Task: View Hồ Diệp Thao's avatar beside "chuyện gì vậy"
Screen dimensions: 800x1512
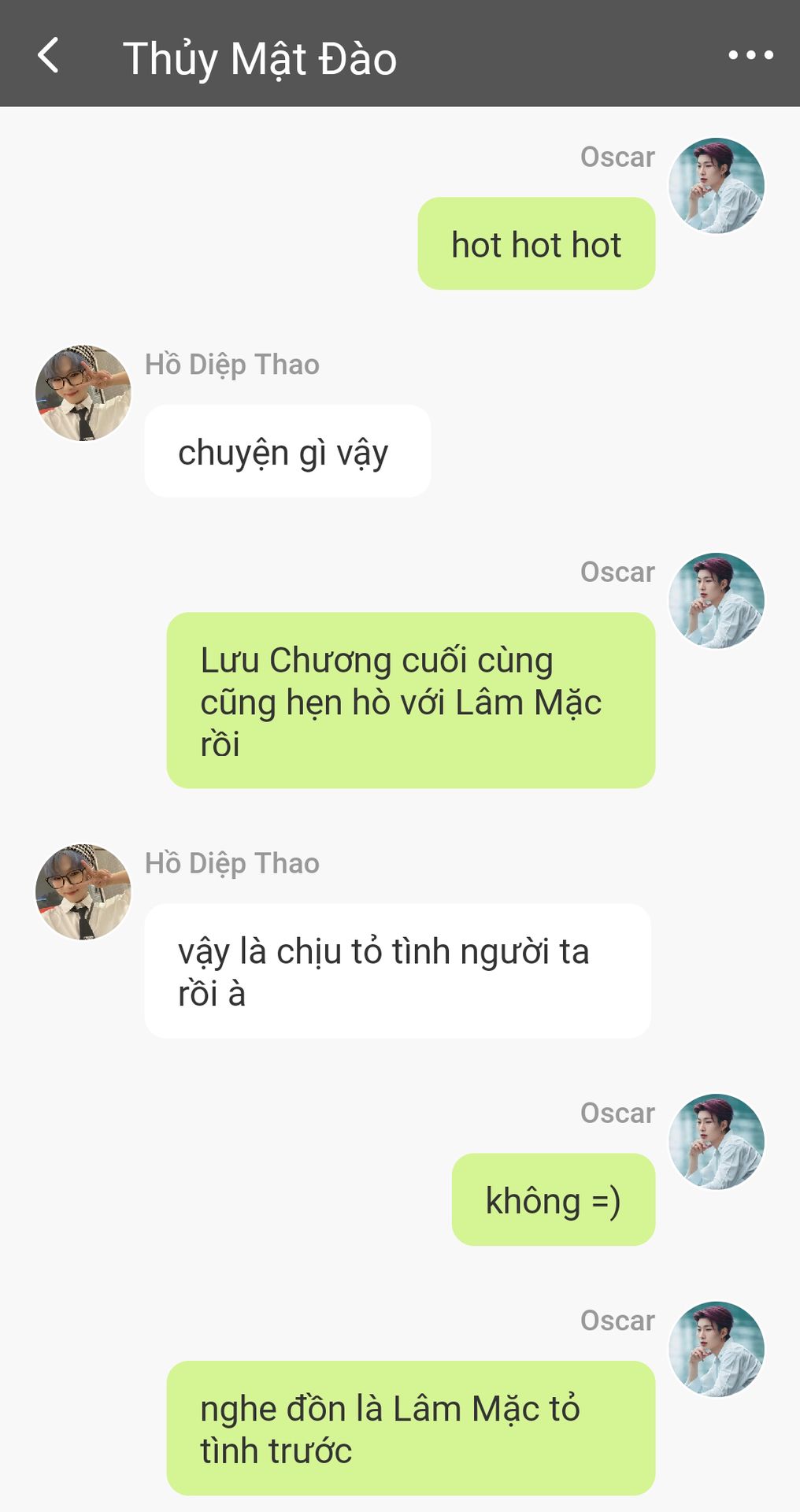Action: pos(83,393)
